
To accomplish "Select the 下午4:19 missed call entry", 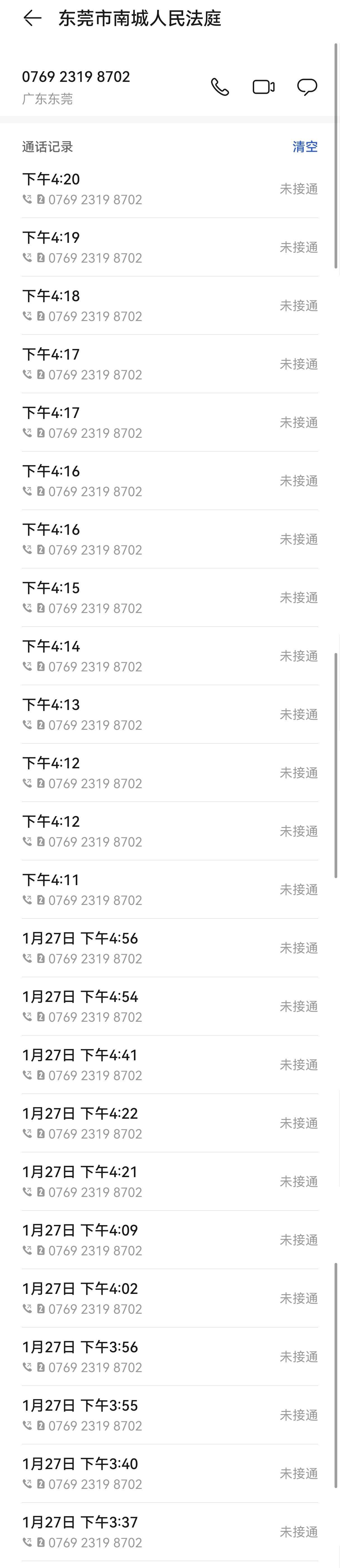I will coord(169,247).
